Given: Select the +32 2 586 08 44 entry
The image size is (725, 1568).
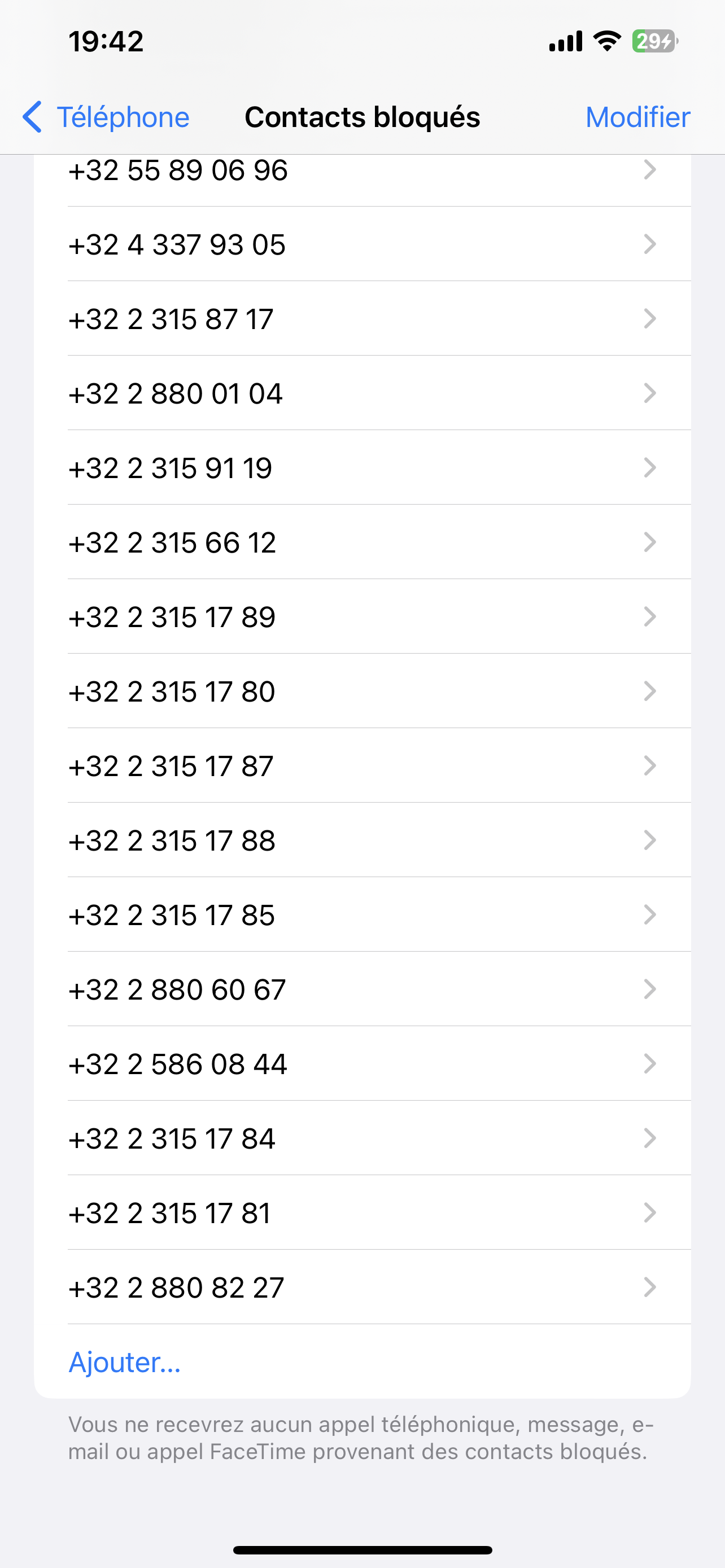Looking at the screenshot, I should tap(362, 1064).
